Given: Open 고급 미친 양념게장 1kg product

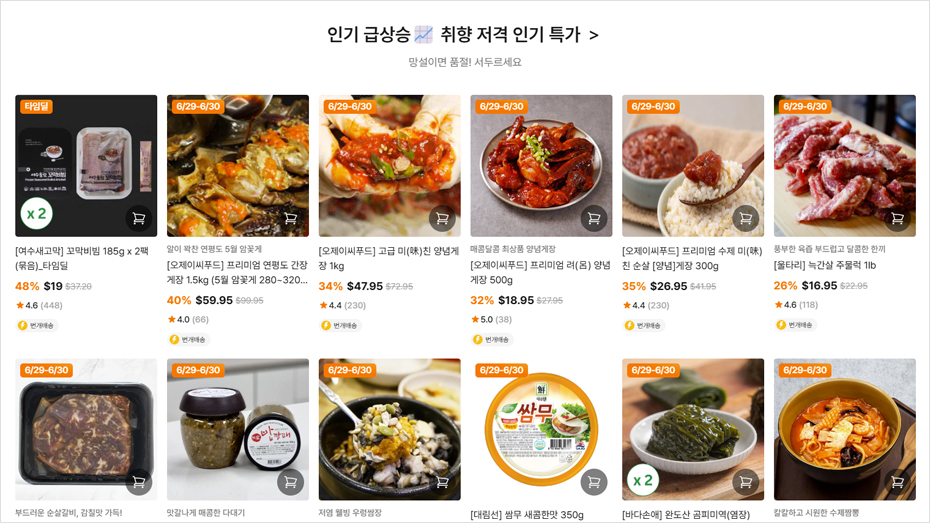Looking at the screenshot, I should 389,165.
